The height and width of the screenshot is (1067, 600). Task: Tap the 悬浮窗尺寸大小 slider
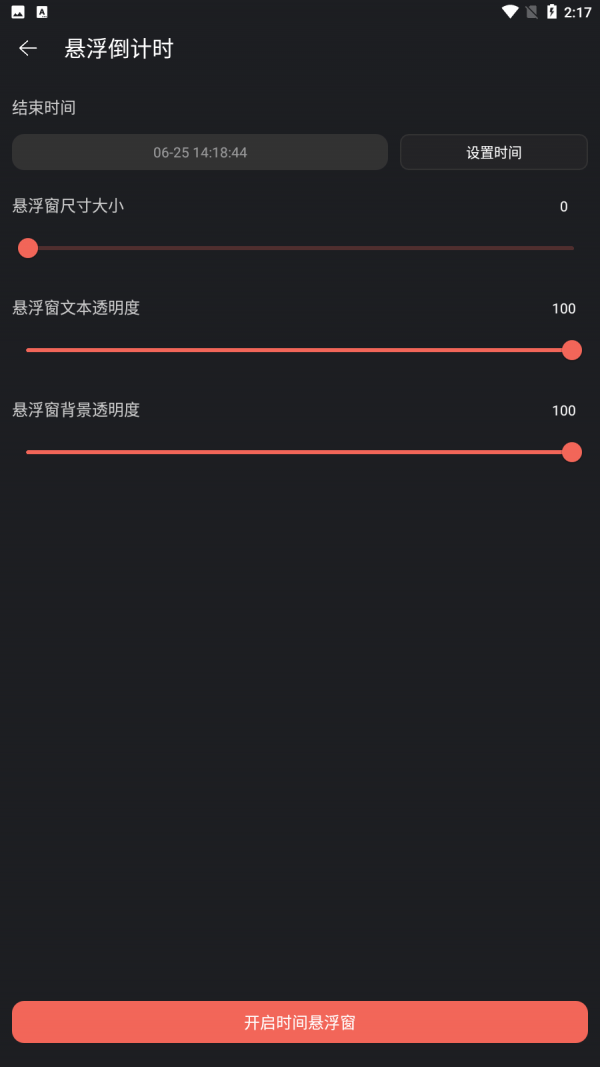[300, 248]
